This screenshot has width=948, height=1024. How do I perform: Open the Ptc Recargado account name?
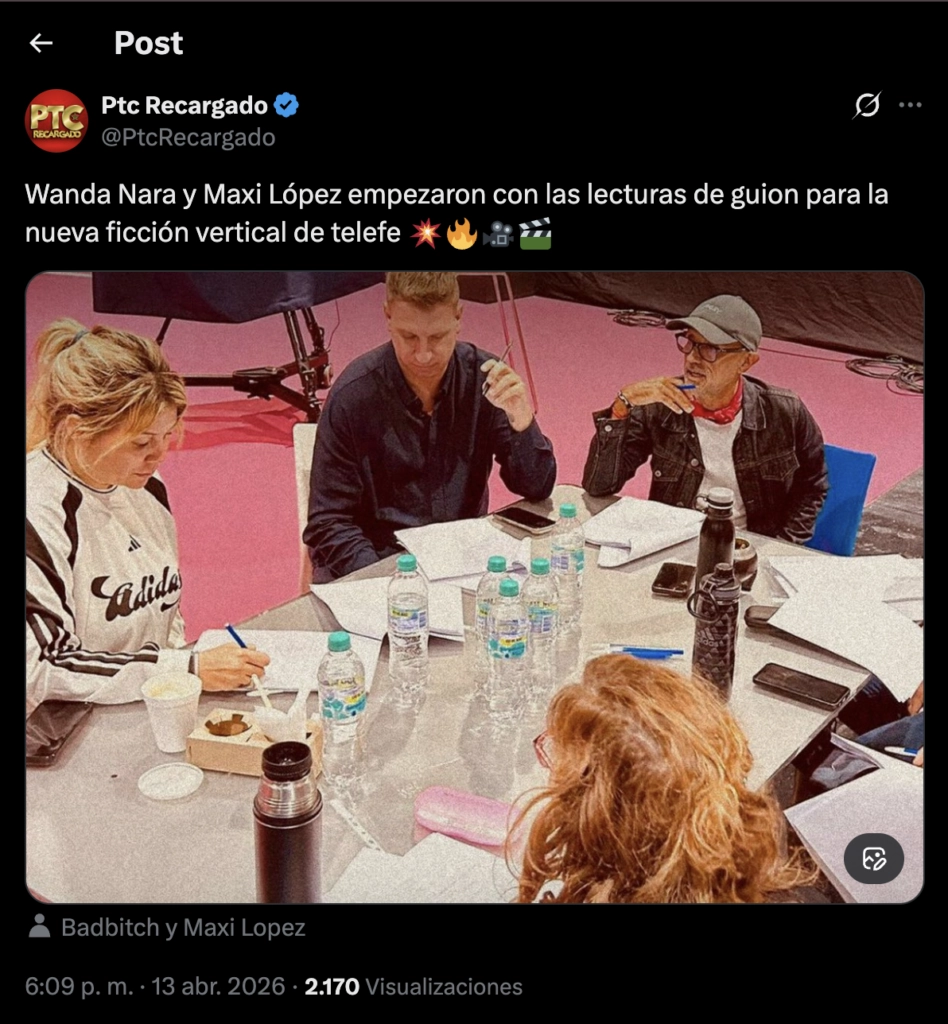pos(185,105)
